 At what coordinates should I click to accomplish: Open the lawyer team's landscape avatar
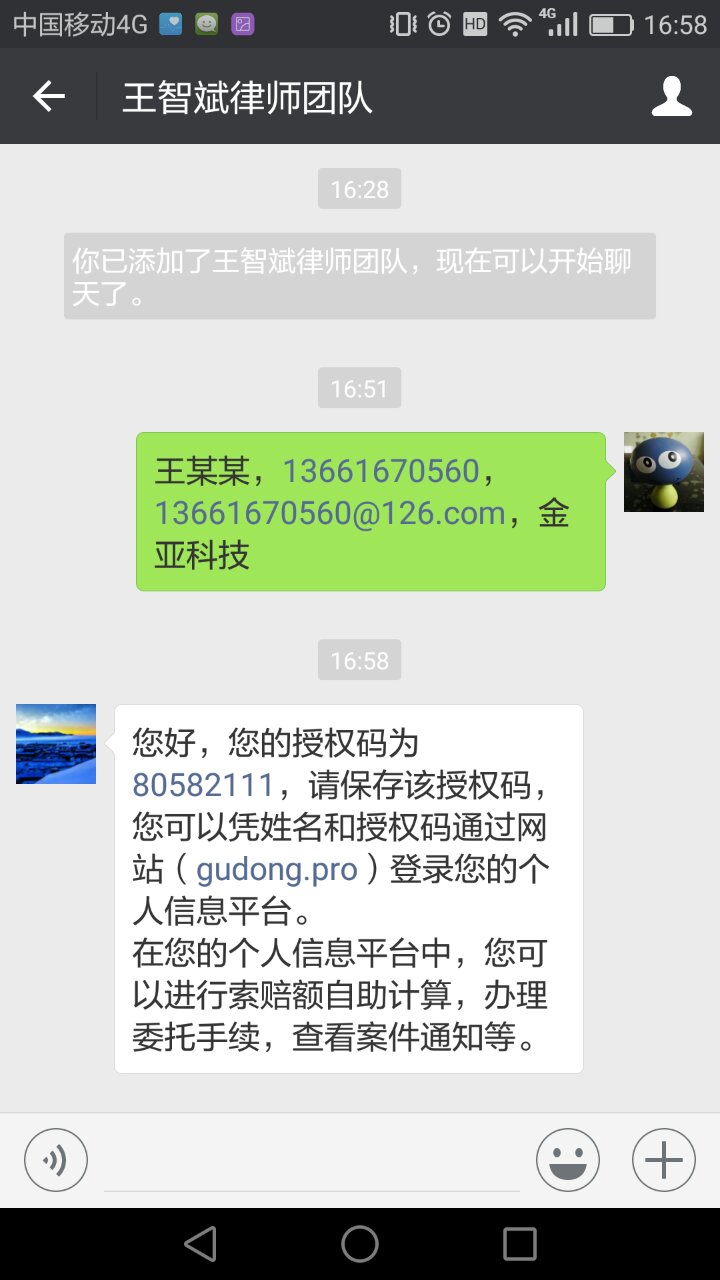pos(56,744)
